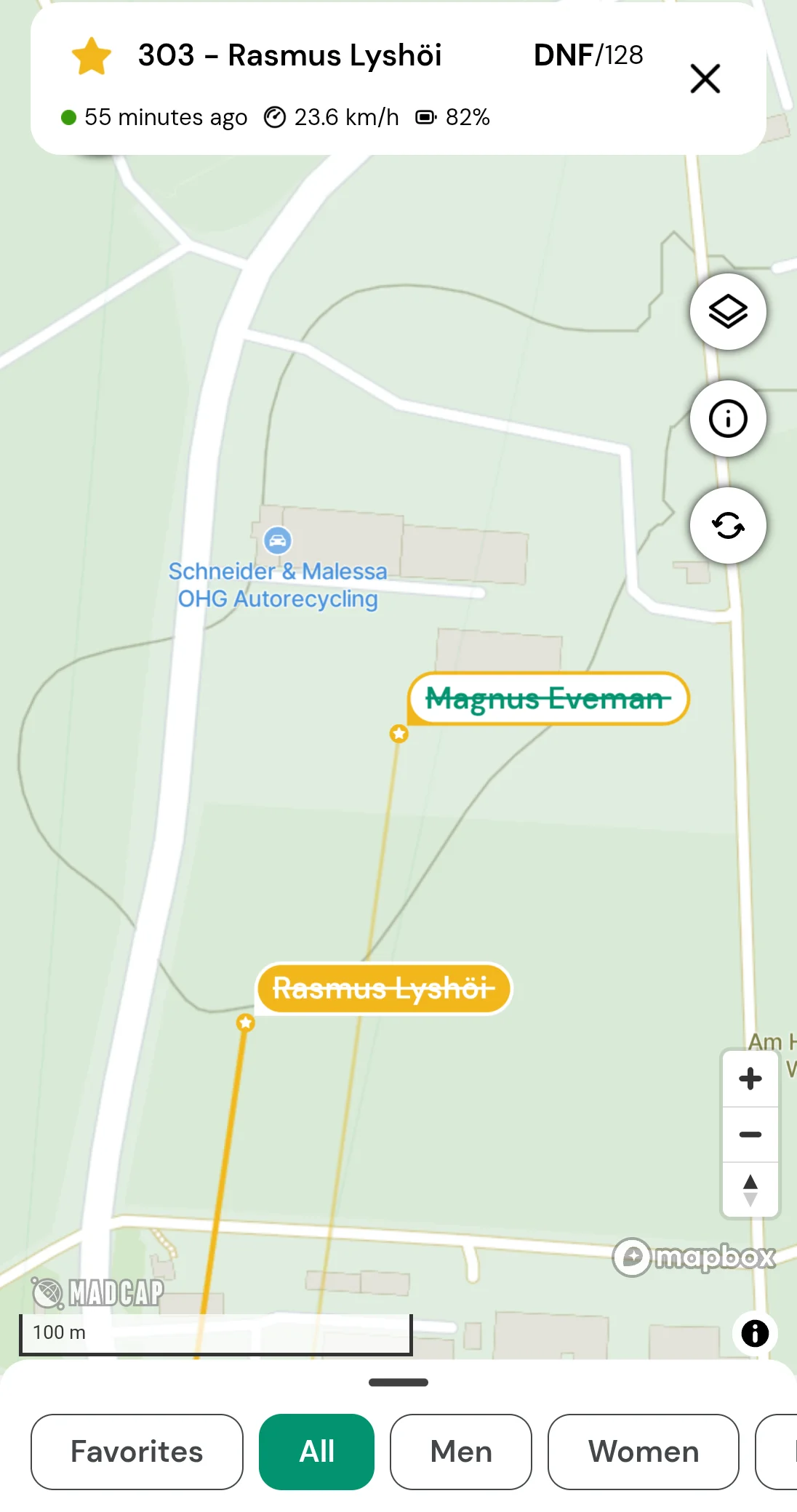
Task: Open Schneider & Malessa Autorecycling place marker
Action: pos(277,540)
